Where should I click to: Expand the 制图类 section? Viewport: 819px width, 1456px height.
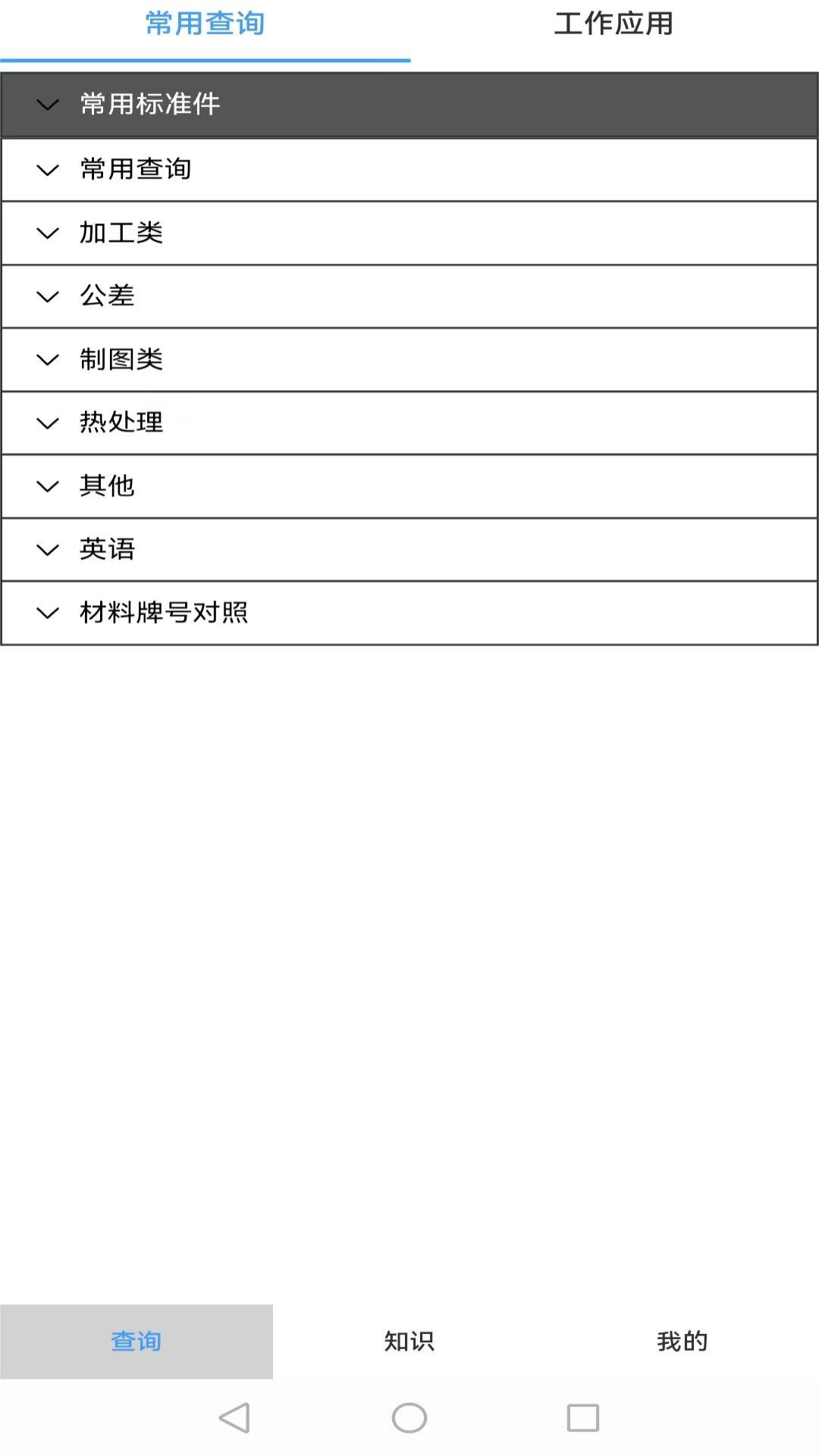coord(409,359)
